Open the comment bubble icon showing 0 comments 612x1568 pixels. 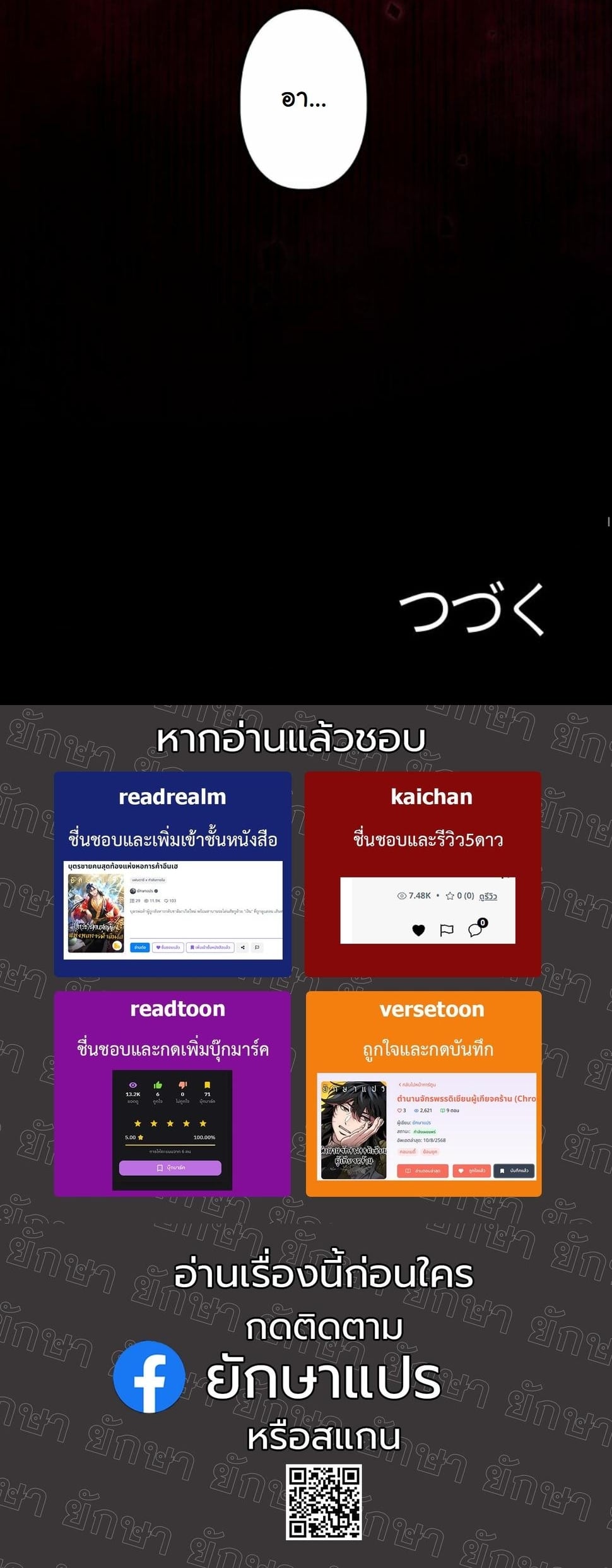click(x=475, y=929)
